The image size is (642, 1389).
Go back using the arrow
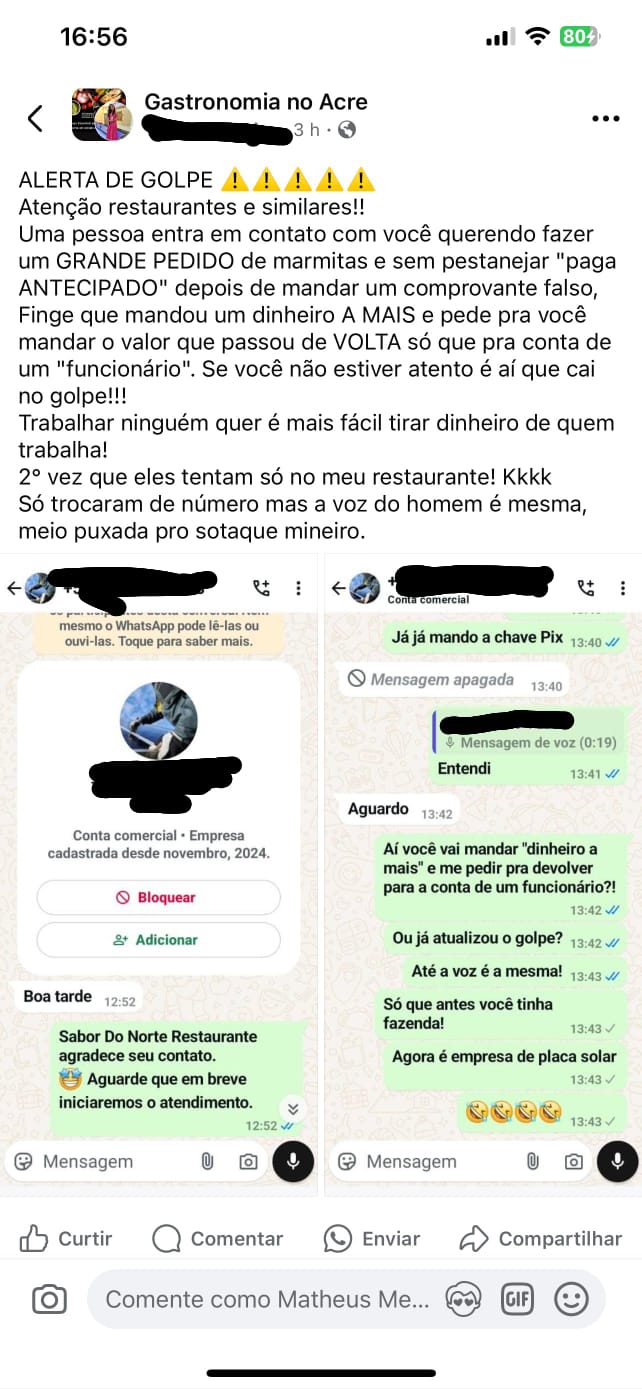[35, 118]
